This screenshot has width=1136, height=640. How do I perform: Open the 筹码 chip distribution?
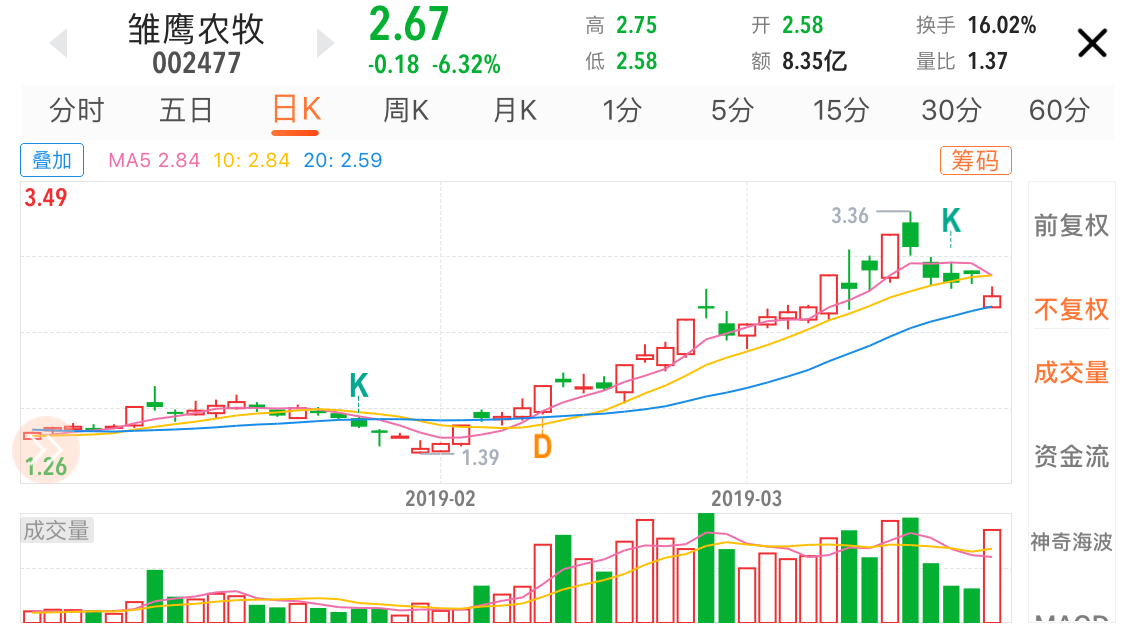[x=975, y=160]
